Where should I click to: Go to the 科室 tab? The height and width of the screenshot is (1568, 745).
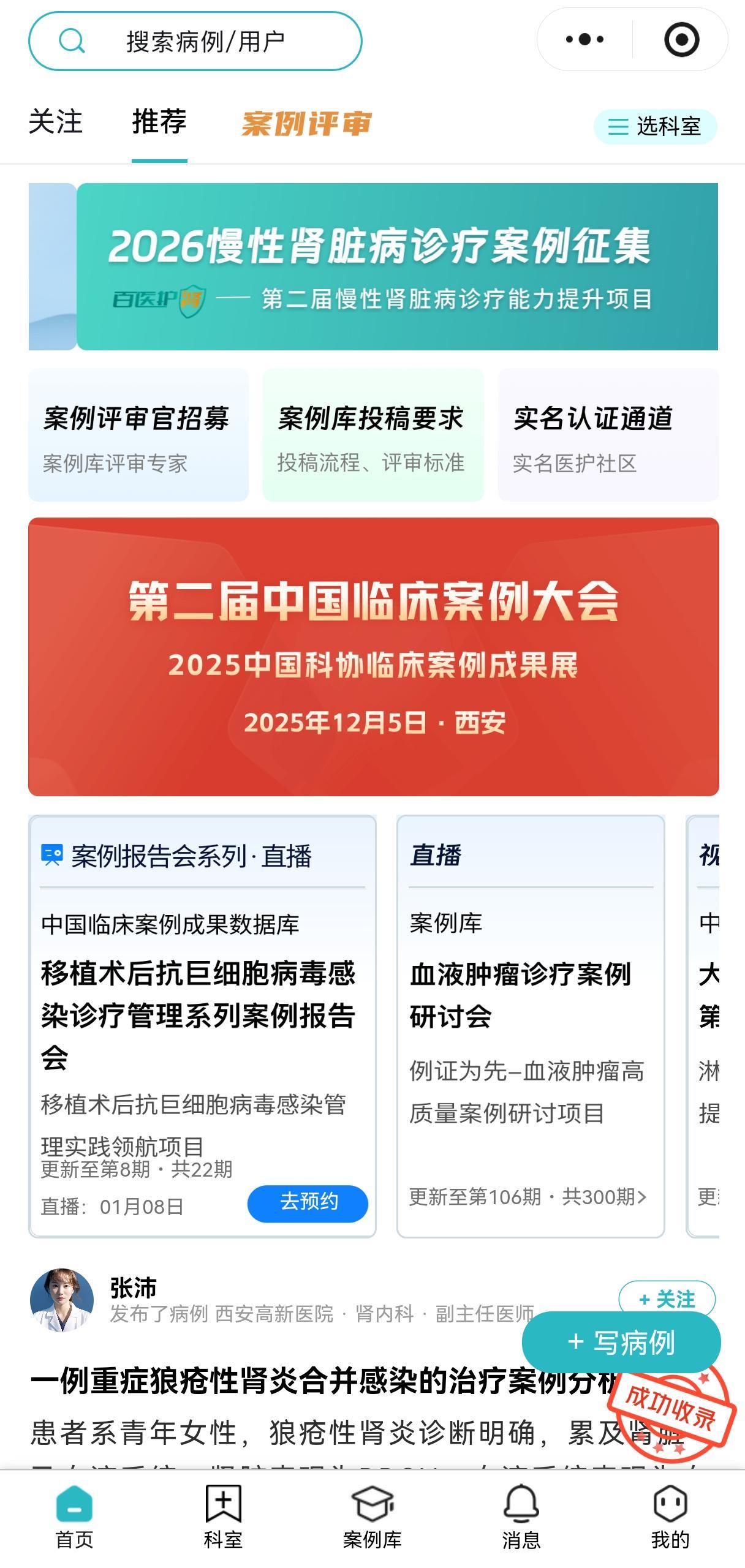(x=223, y=1517)
